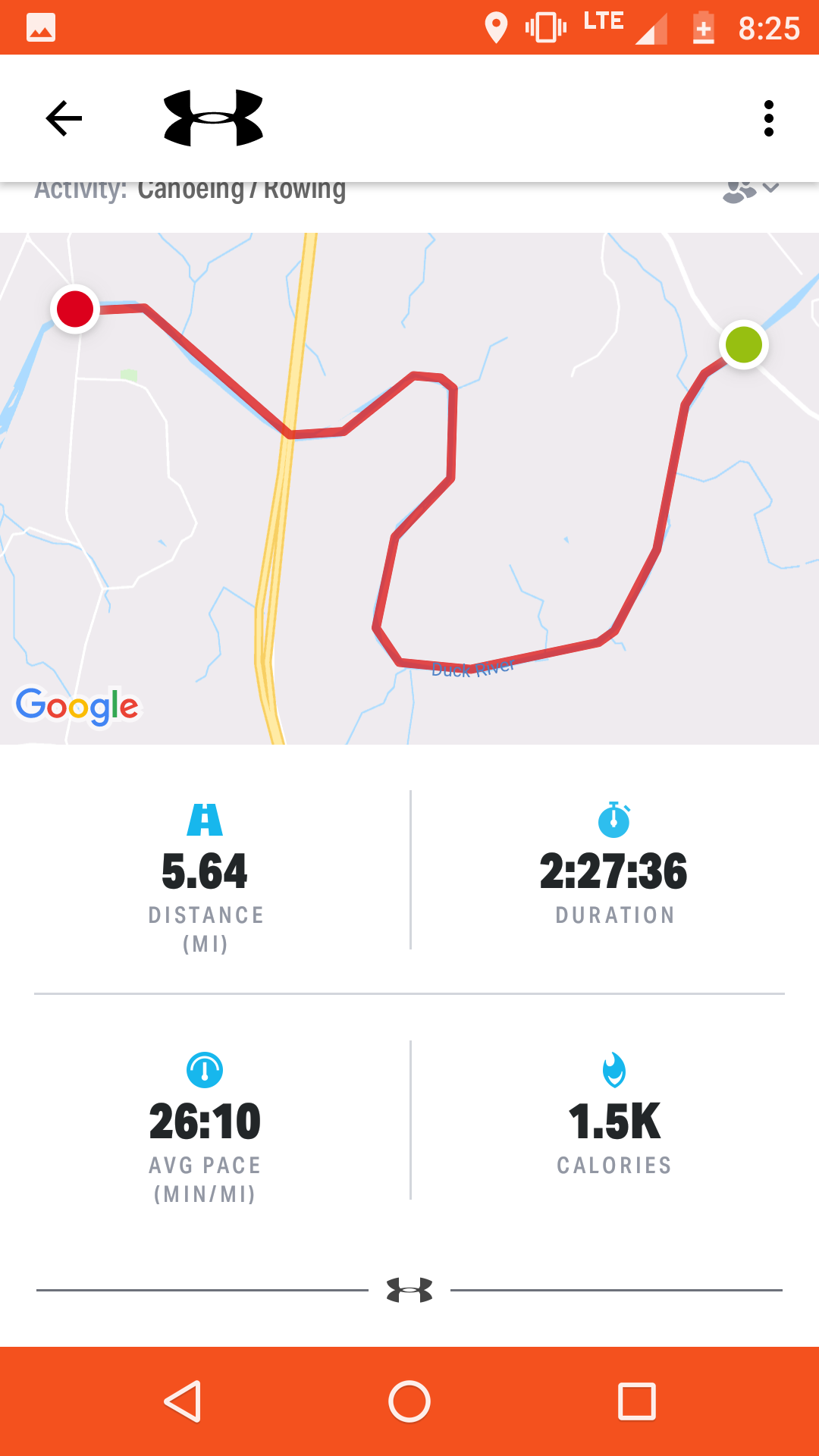Open the canoeing route map
This screenshot has height=1456, width=819.
[409, 488]
